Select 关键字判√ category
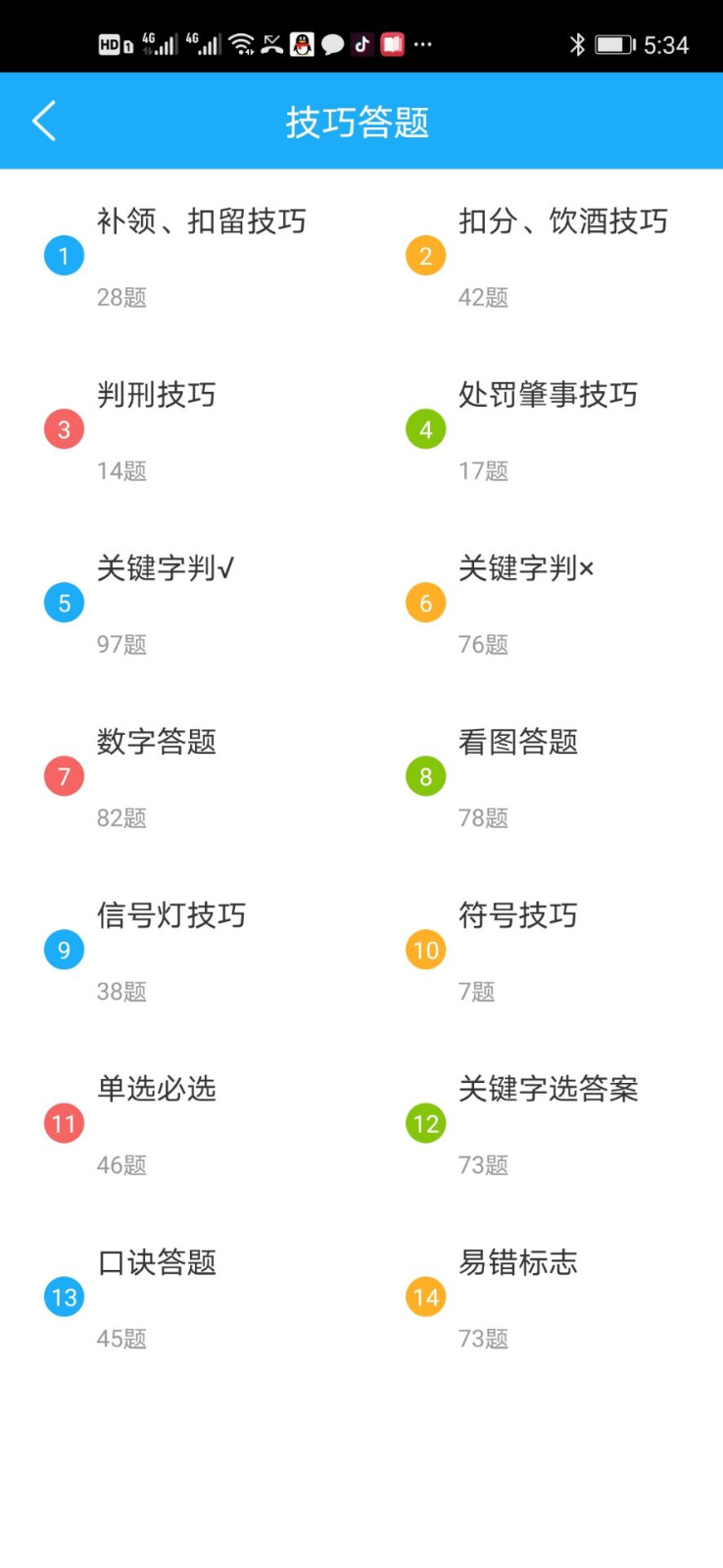The height and width of the screenshot is (1568, 723). coord(167,568)
